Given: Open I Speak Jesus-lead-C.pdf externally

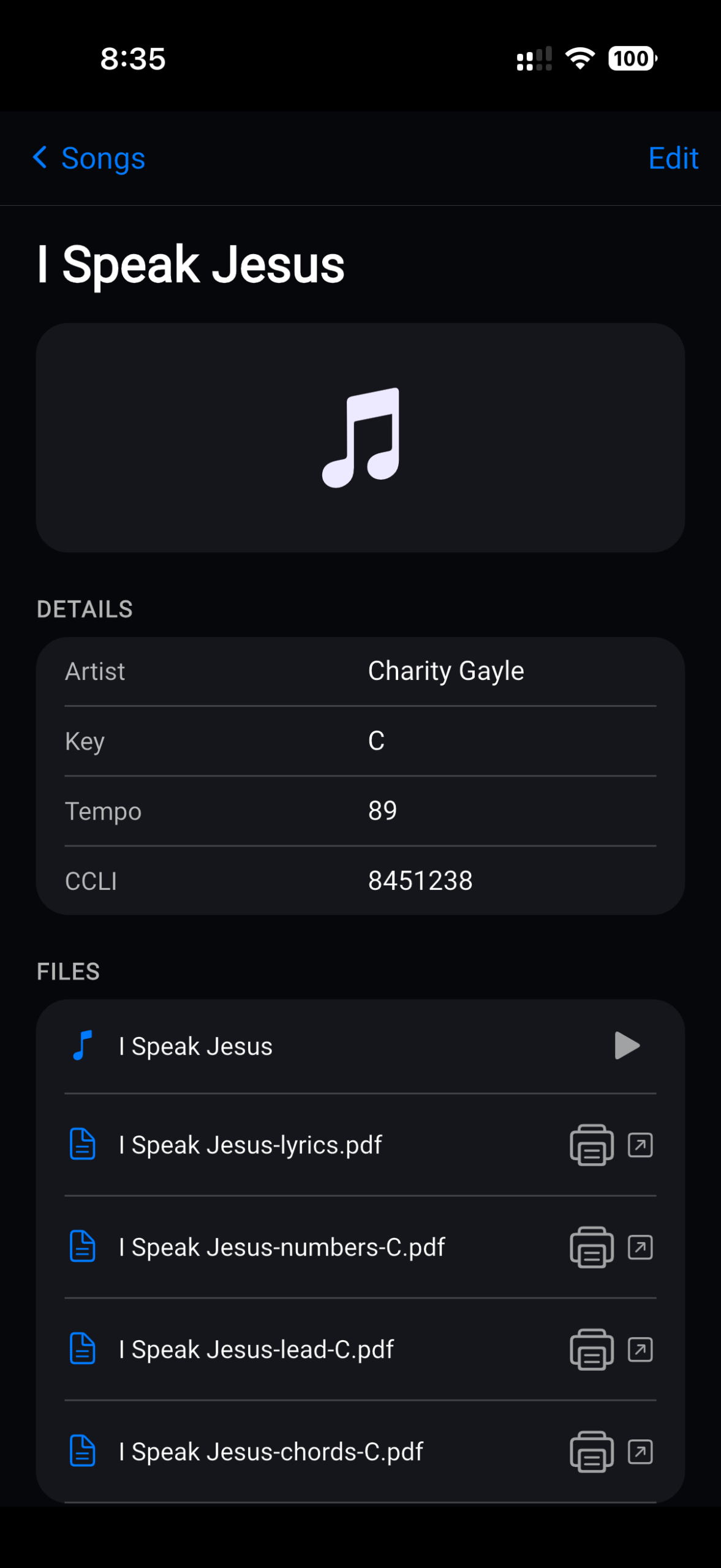Looking at the screenshot, I should coord(640,1349).
